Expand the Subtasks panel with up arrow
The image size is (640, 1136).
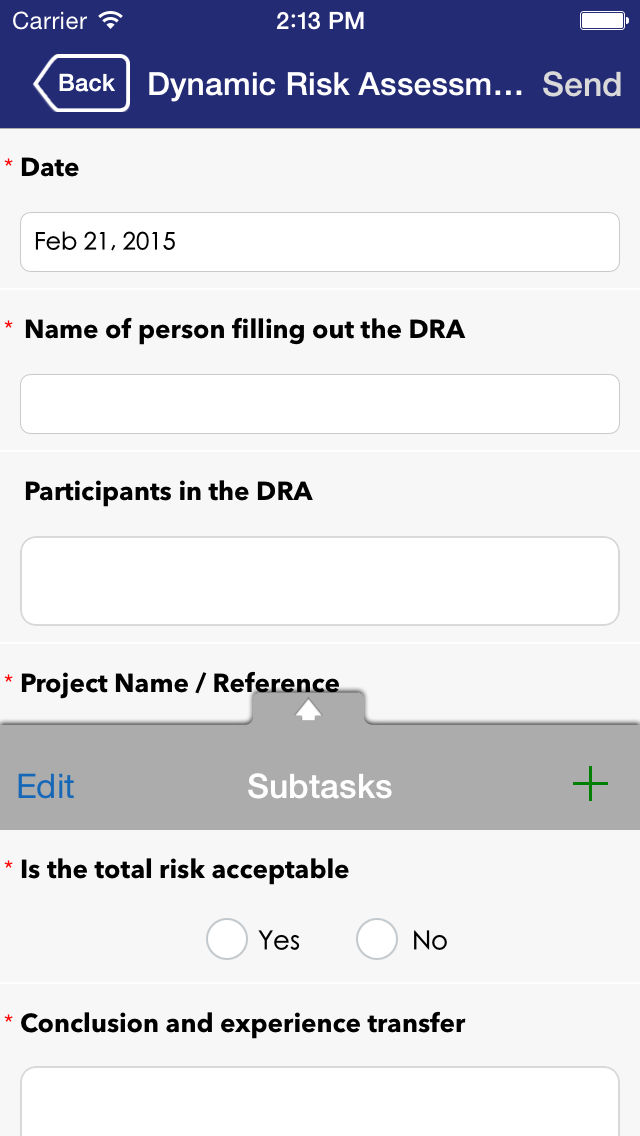(x=308, y=709)
